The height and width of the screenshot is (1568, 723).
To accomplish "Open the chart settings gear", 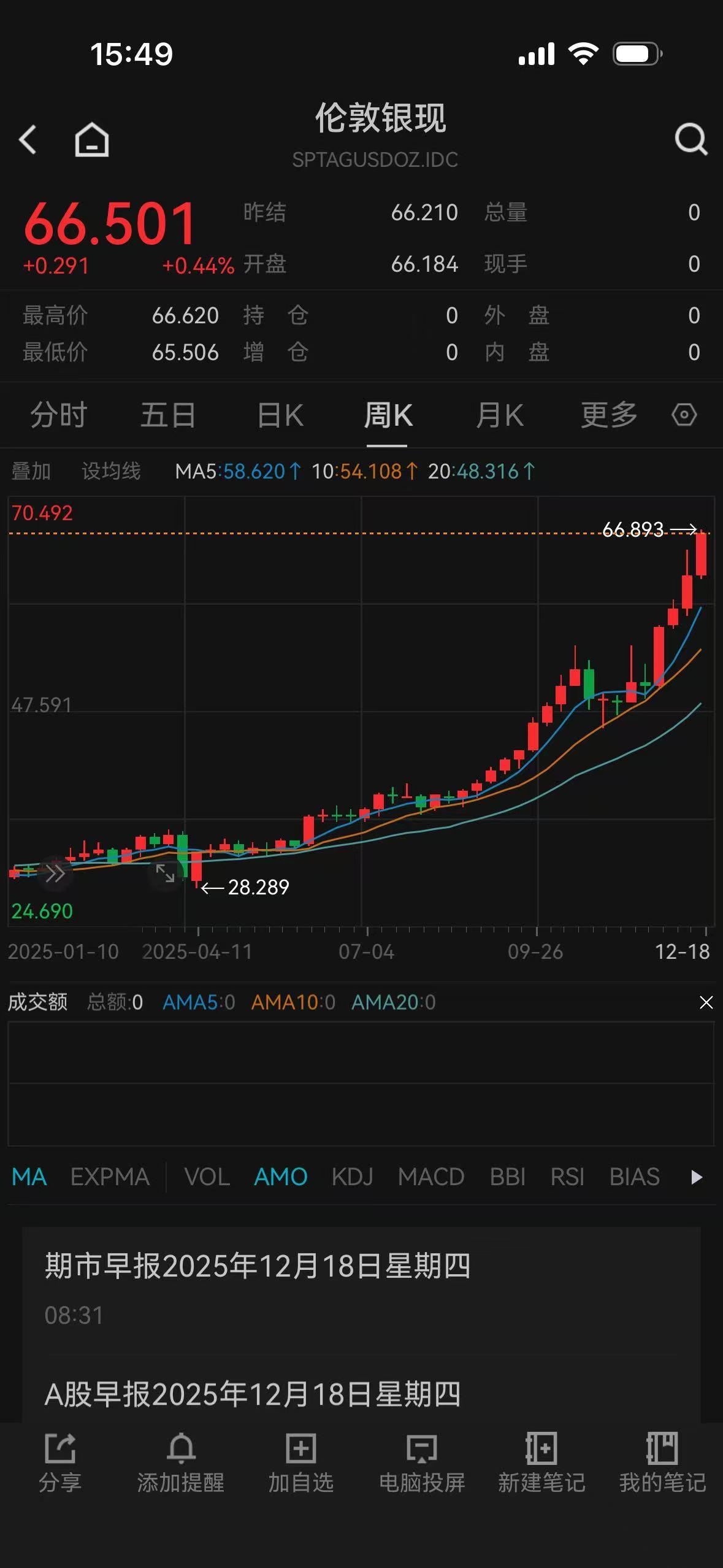I will (684, 415).
